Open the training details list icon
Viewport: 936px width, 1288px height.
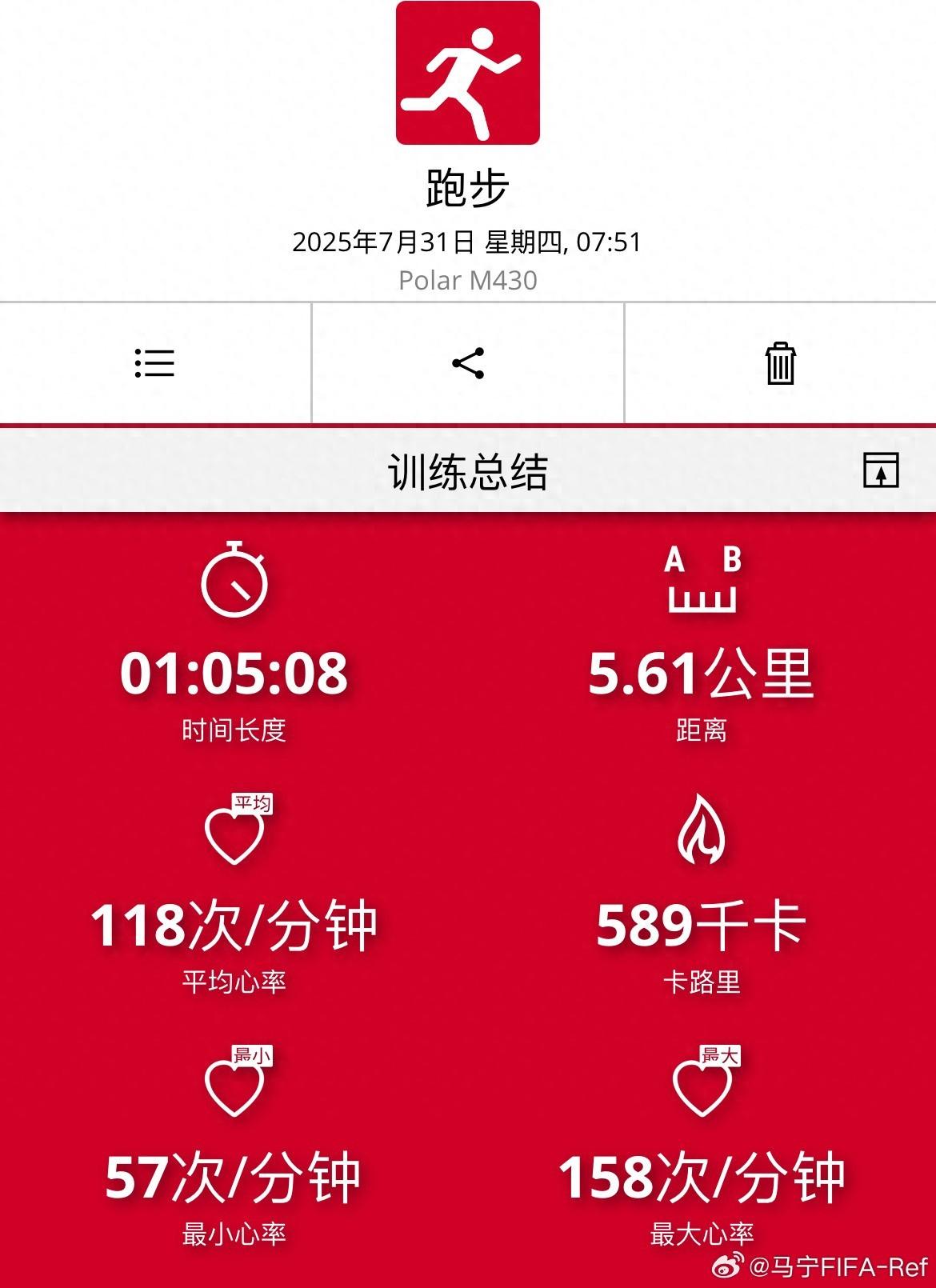(154, 363)
